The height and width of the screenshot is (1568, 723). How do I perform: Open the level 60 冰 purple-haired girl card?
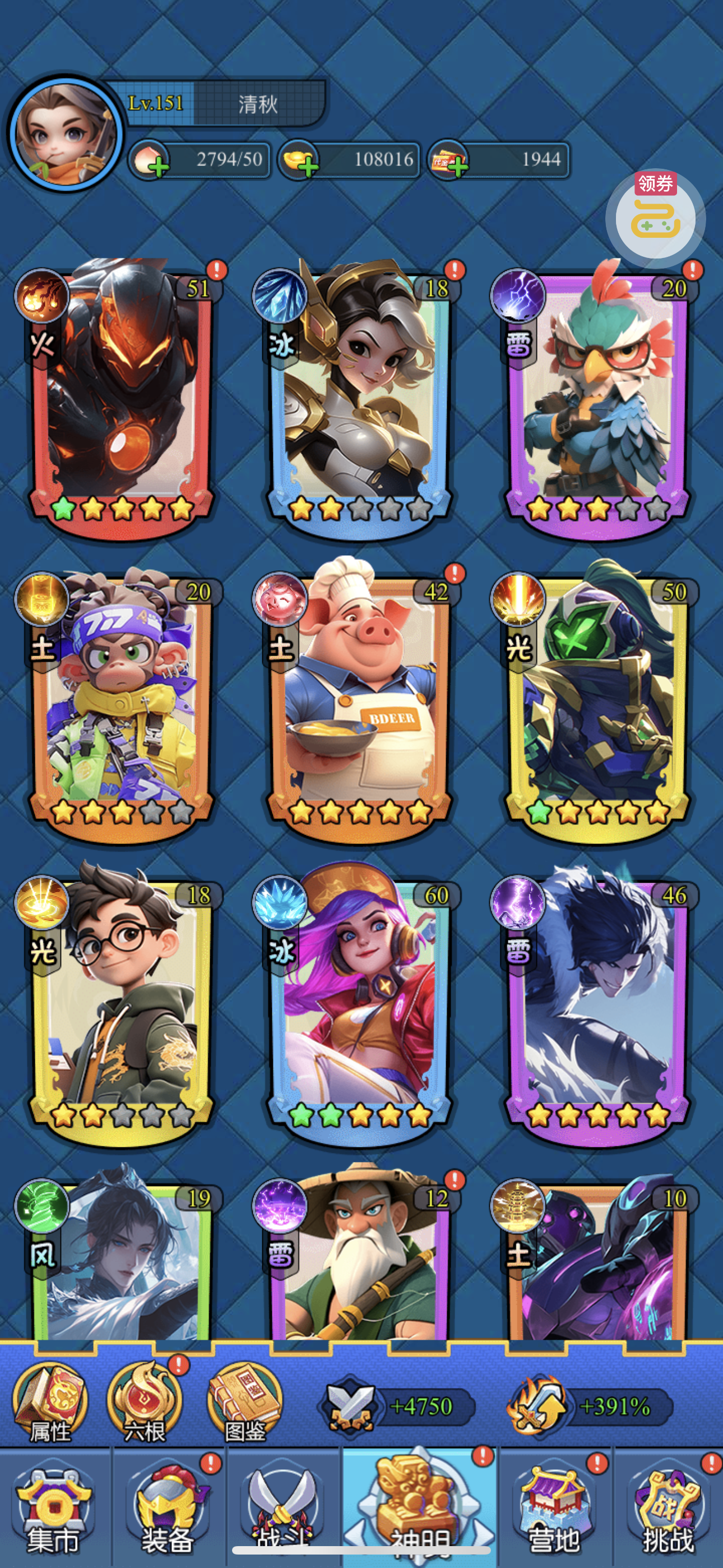pyautogui.click(x=359, y=1004)
